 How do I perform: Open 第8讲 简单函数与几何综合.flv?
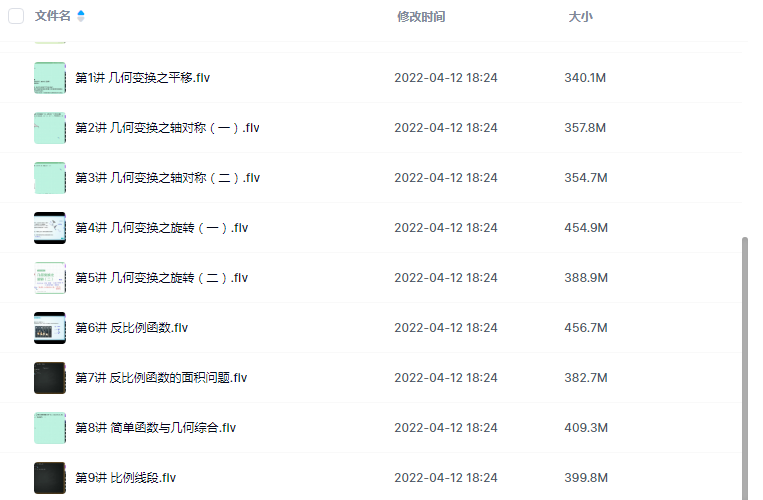[155, 428]
